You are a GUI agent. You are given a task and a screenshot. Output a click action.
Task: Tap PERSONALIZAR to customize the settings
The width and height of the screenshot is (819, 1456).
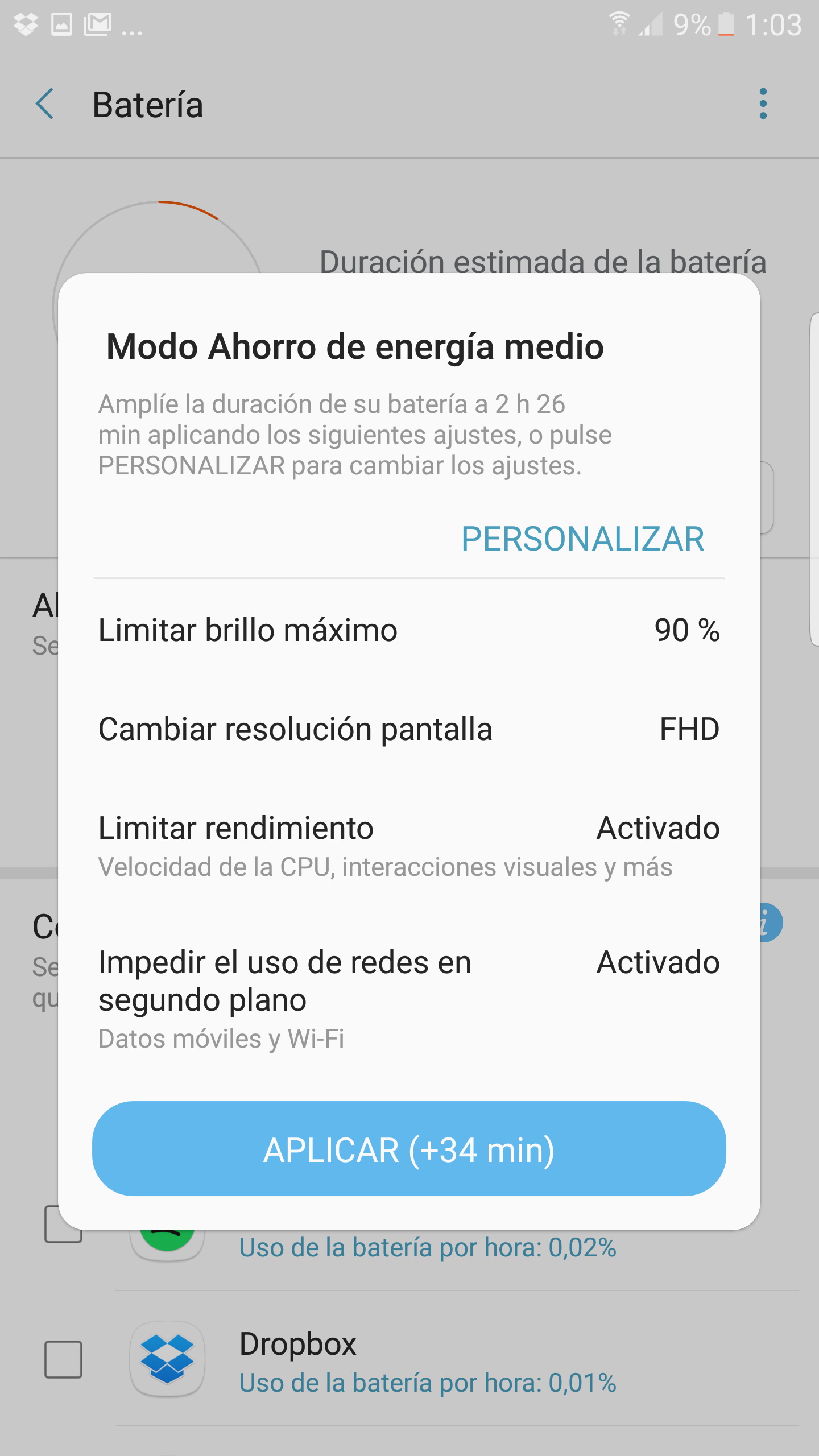pos(582,539)
